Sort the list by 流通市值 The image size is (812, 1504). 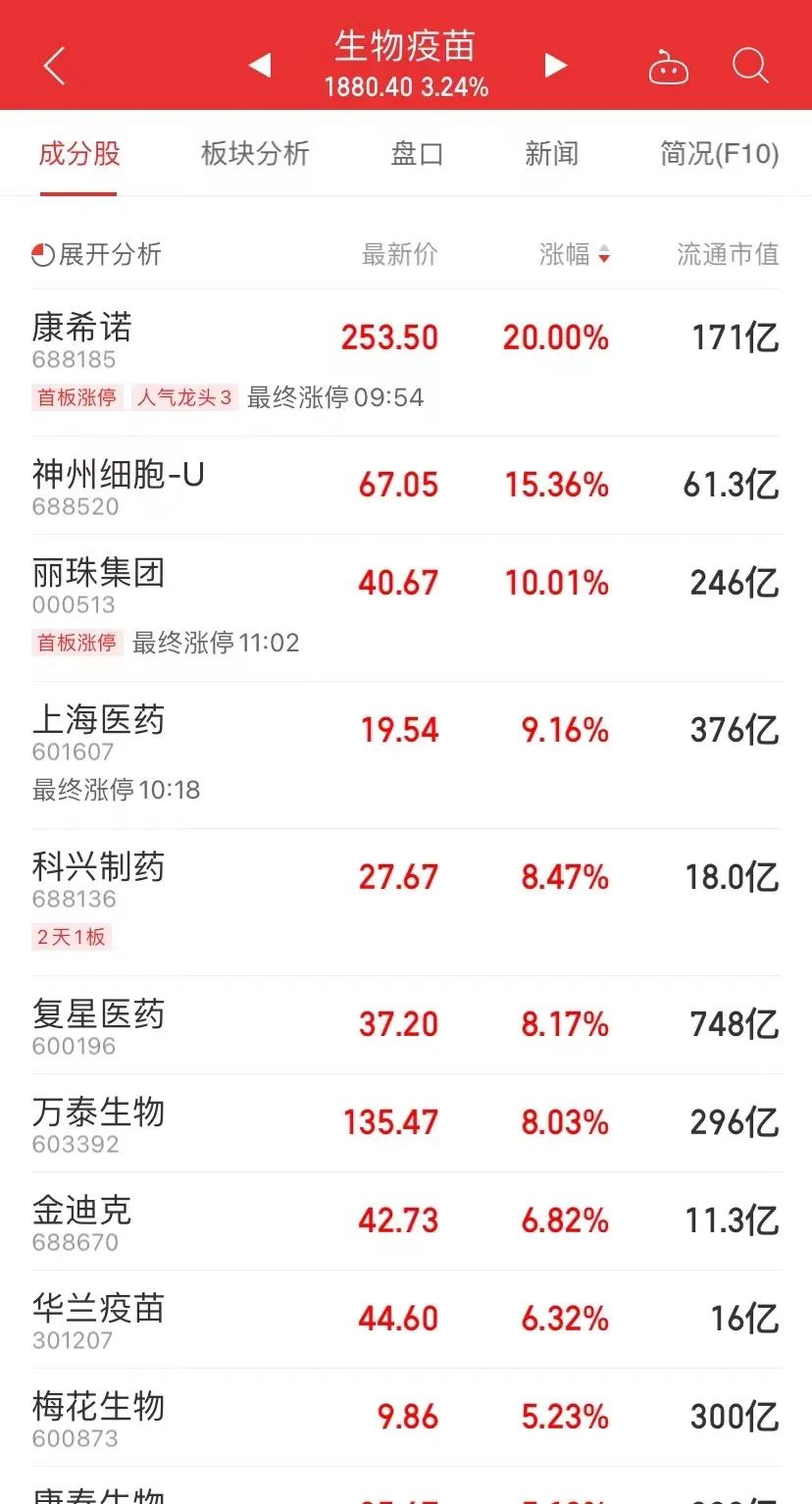pos(728,255)
